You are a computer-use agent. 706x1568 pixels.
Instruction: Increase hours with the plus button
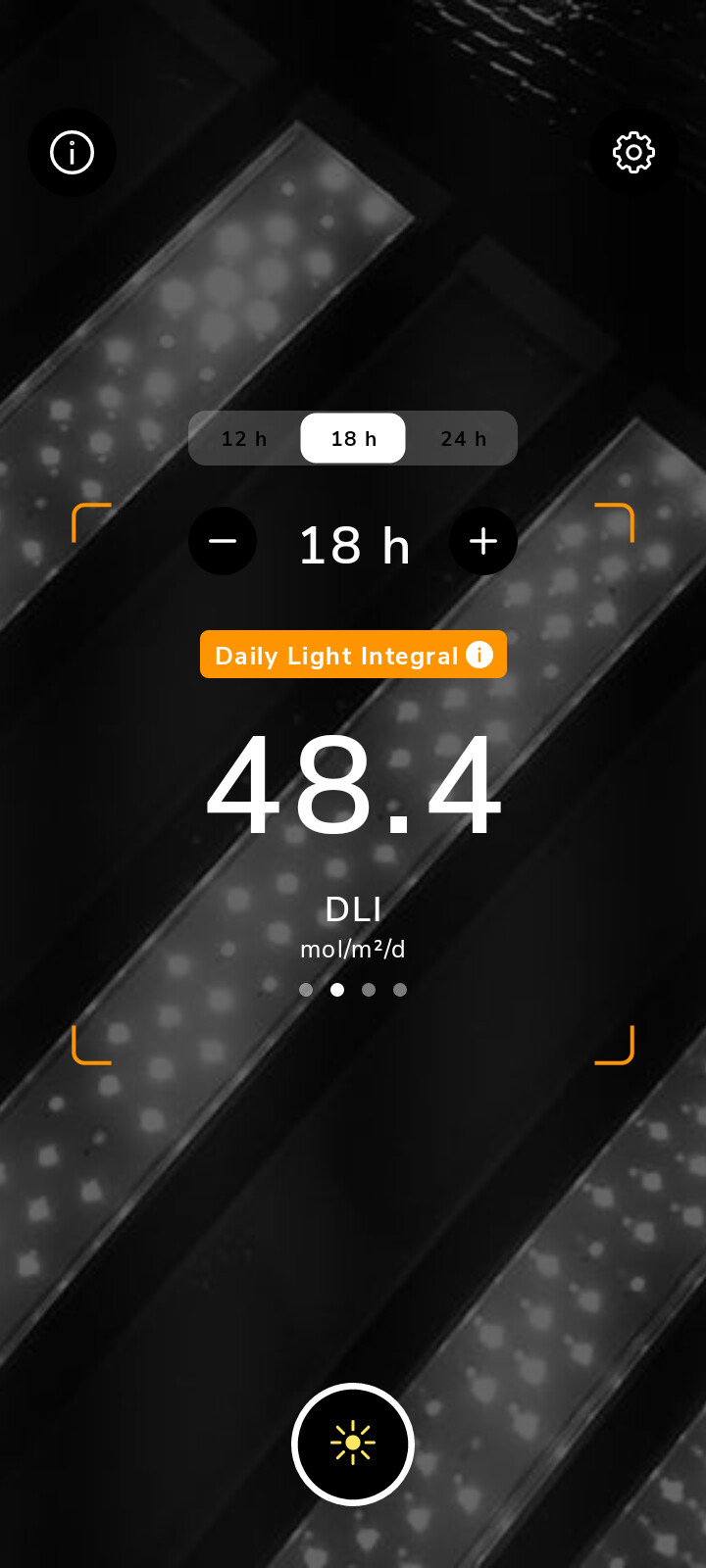[483, 541]
